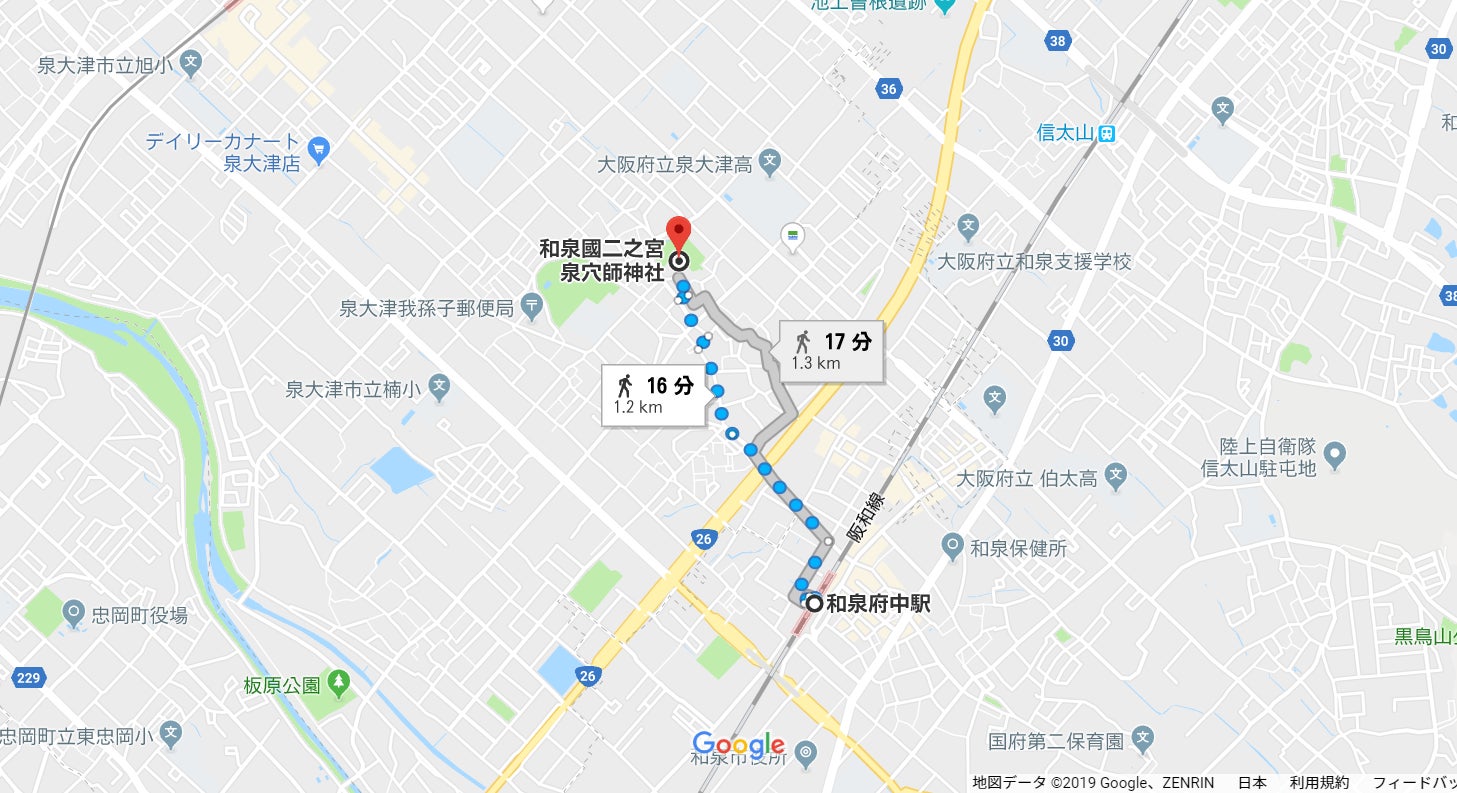Tap the 泉大津市立楠小 school marker
Image resolution: width=1457 pixels, height=793 pixels.
(x=439, y=386)
